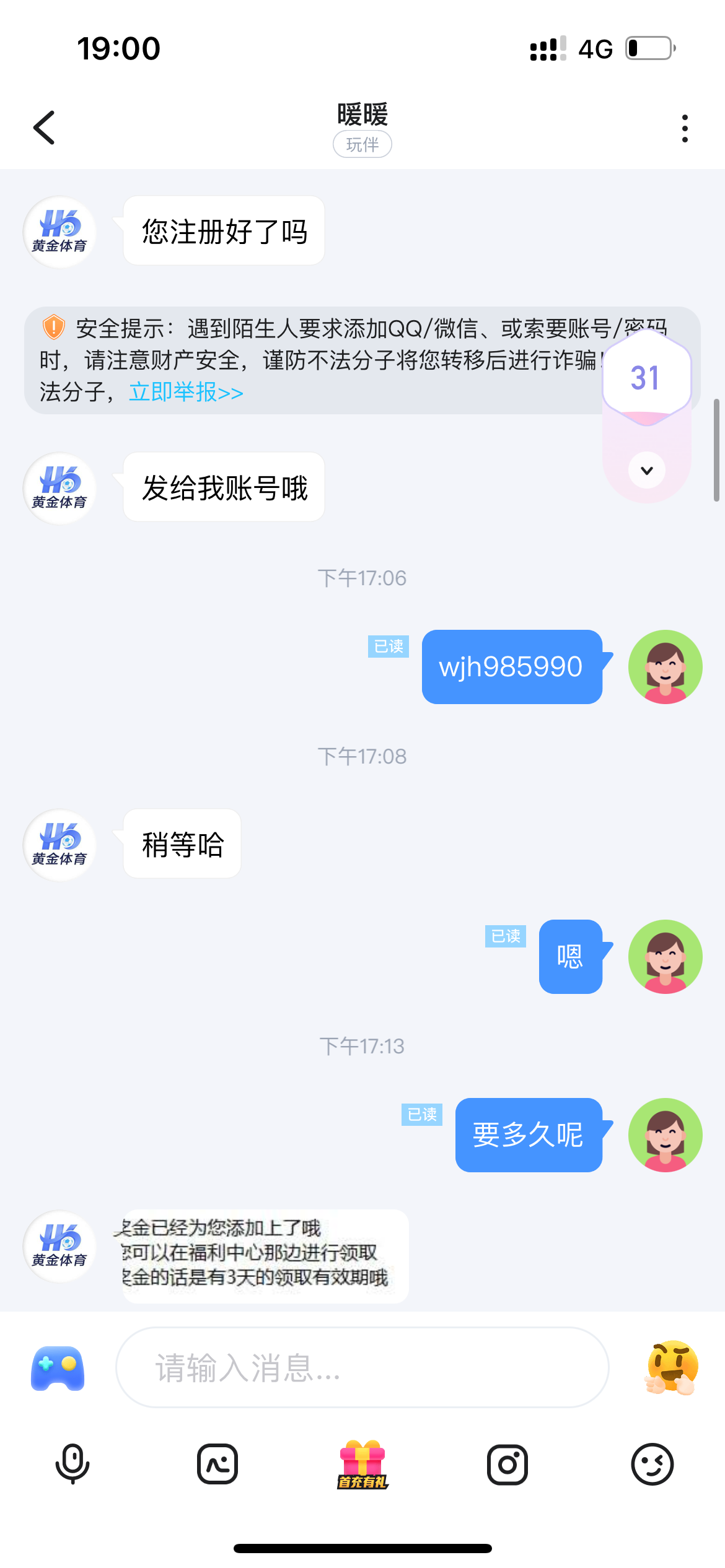Tap the 玩伴 tag under 暖暖
This screenshot has height=1568, width=725.
pos(362,144)
